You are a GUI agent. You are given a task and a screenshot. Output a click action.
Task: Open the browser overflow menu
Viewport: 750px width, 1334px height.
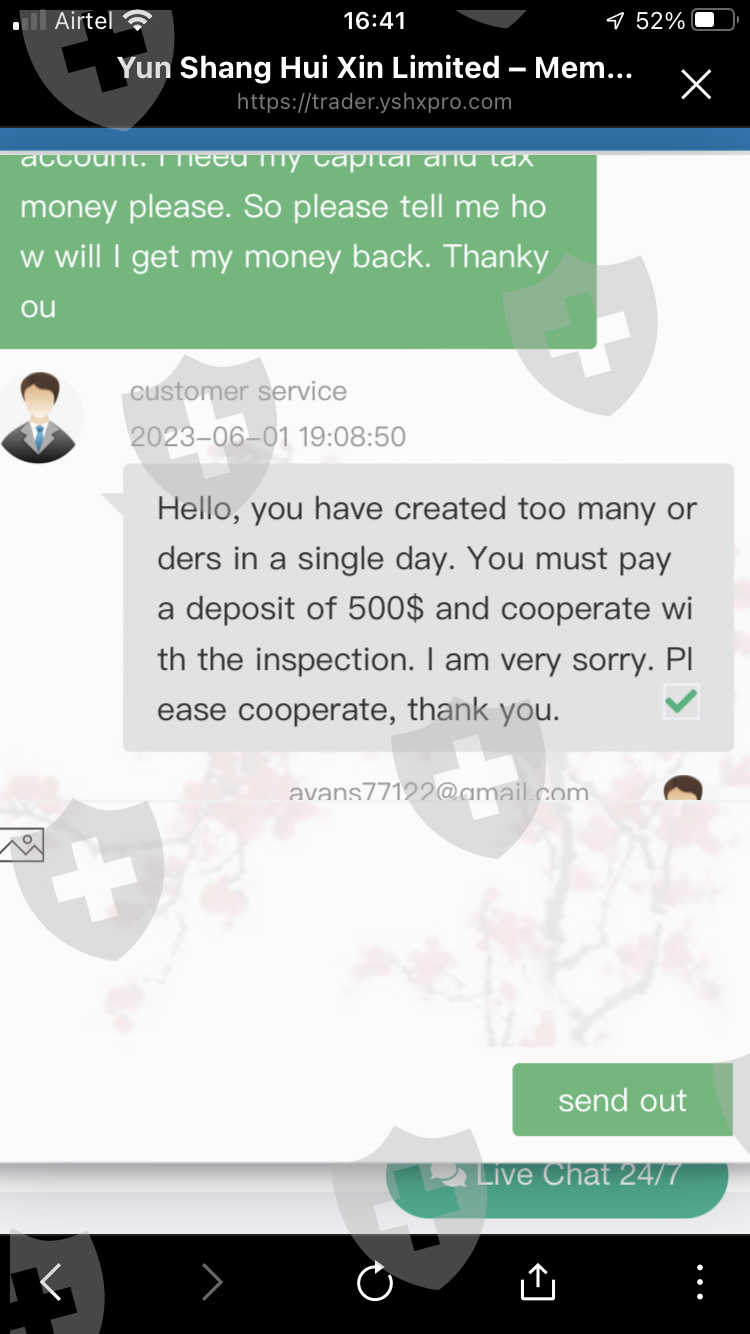coord(700,1281)
